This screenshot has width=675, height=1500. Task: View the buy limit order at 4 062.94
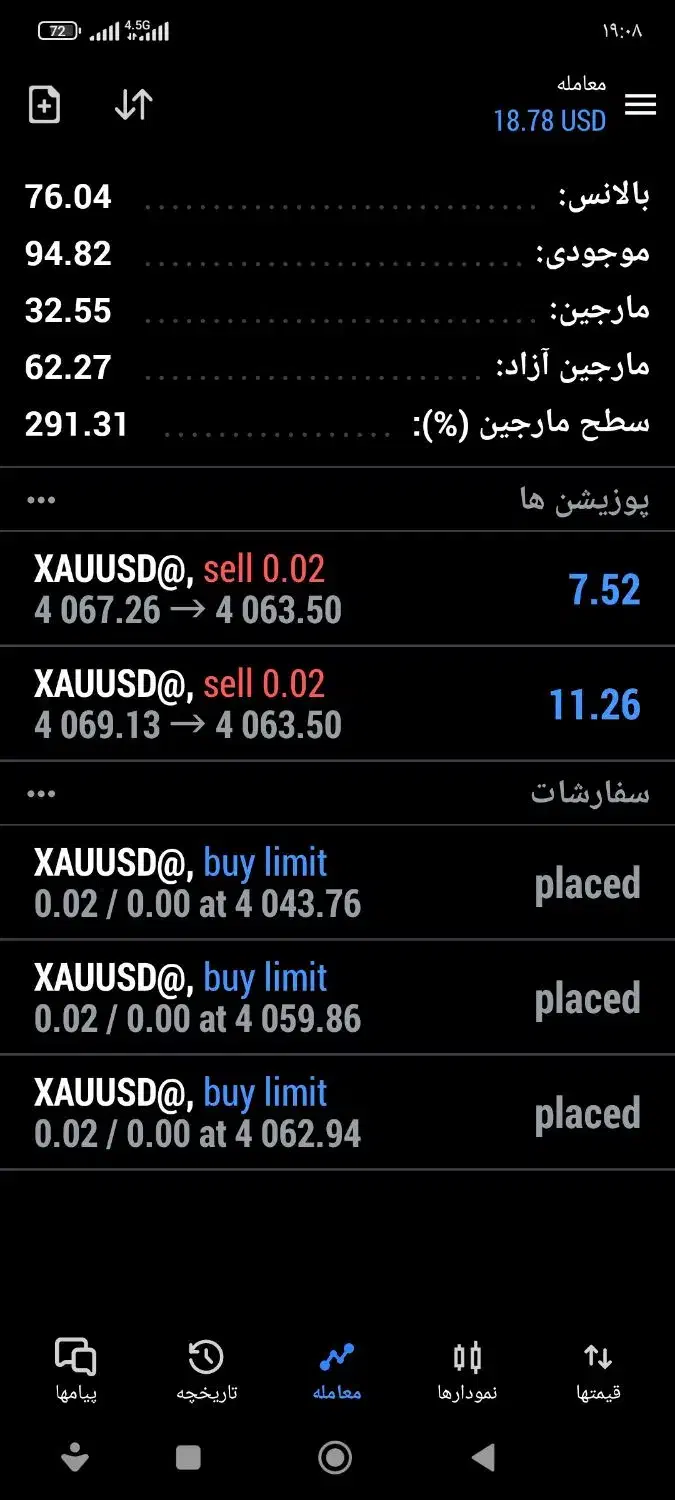(x=337, y=1113)
